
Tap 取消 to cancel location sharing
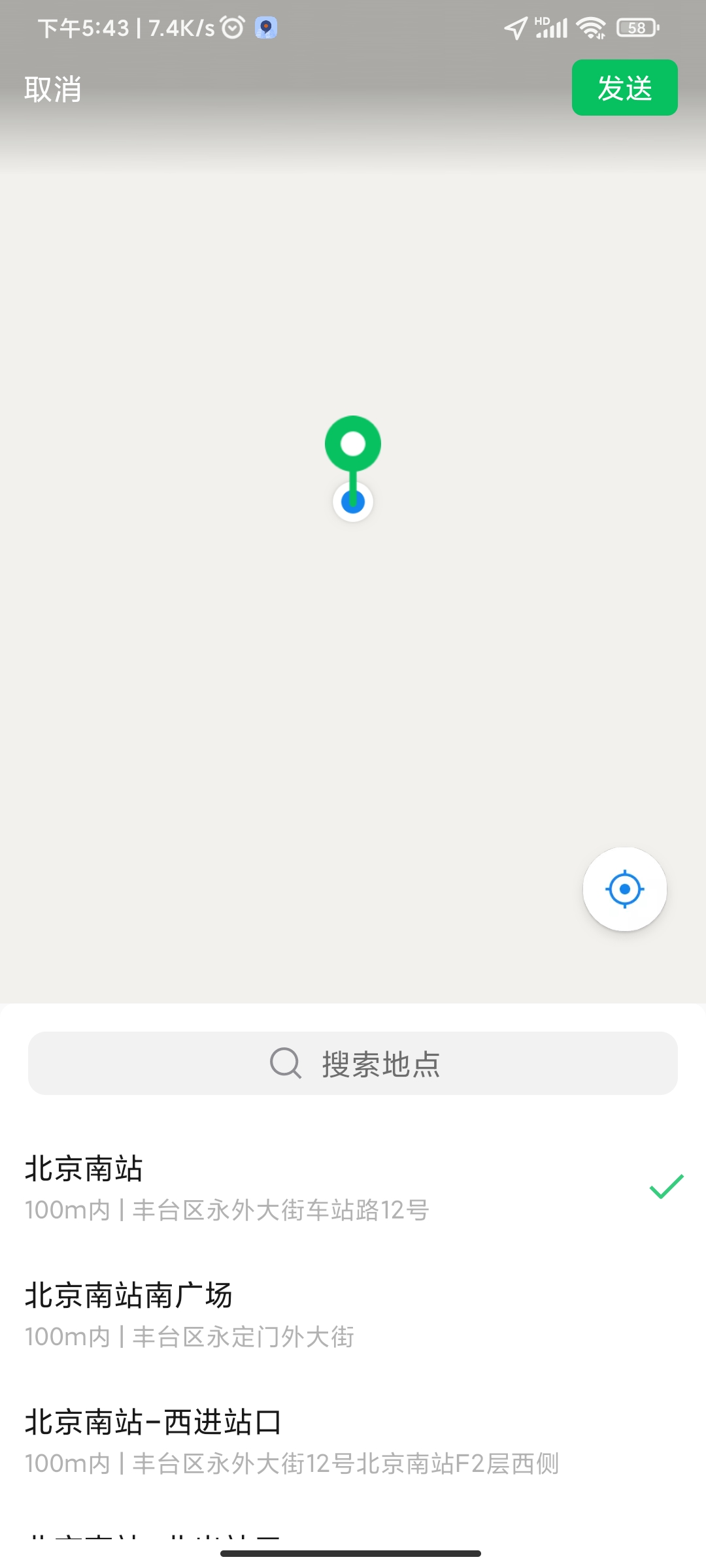(x=52, y=90)
